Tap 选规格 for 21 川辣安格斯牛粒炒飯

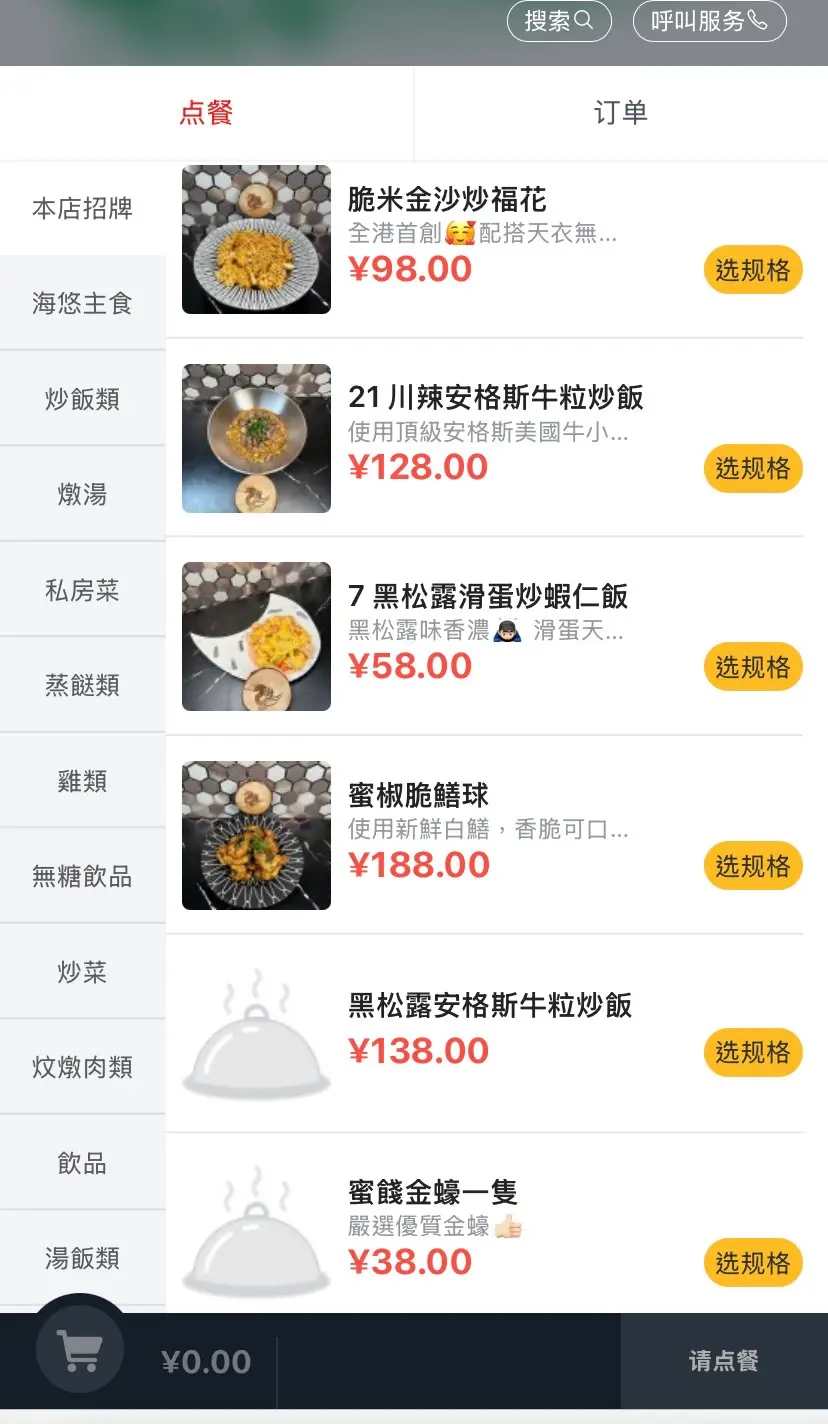point(752,468)
